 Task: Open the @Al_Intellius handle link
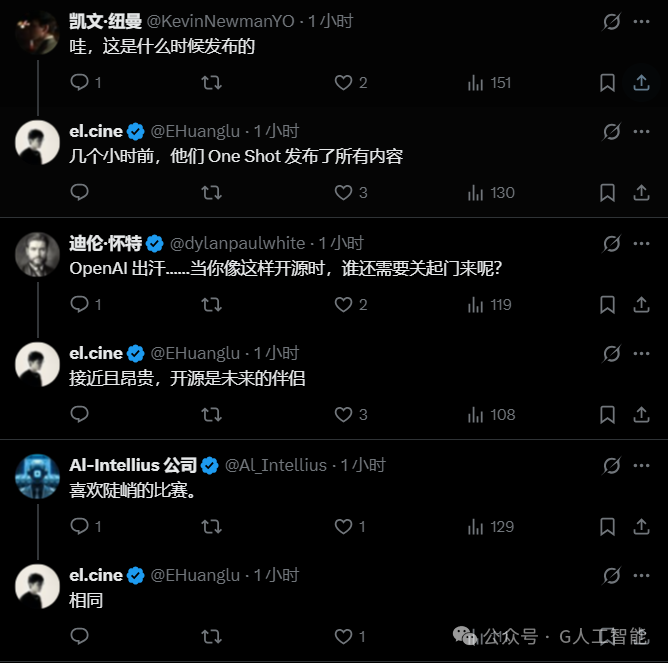pos(276,465)
